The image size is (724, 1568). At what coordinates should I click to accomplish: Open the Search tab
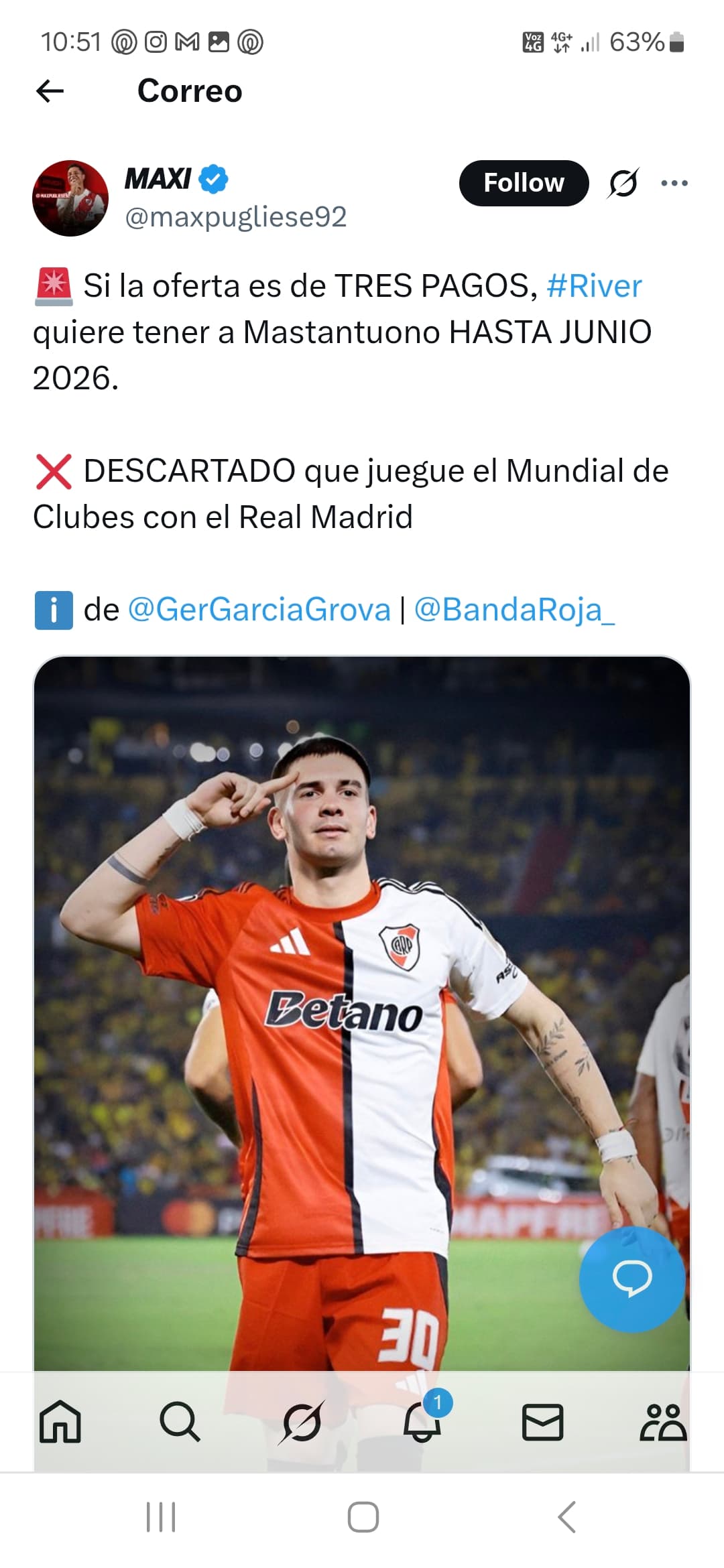click(180, 1421)
